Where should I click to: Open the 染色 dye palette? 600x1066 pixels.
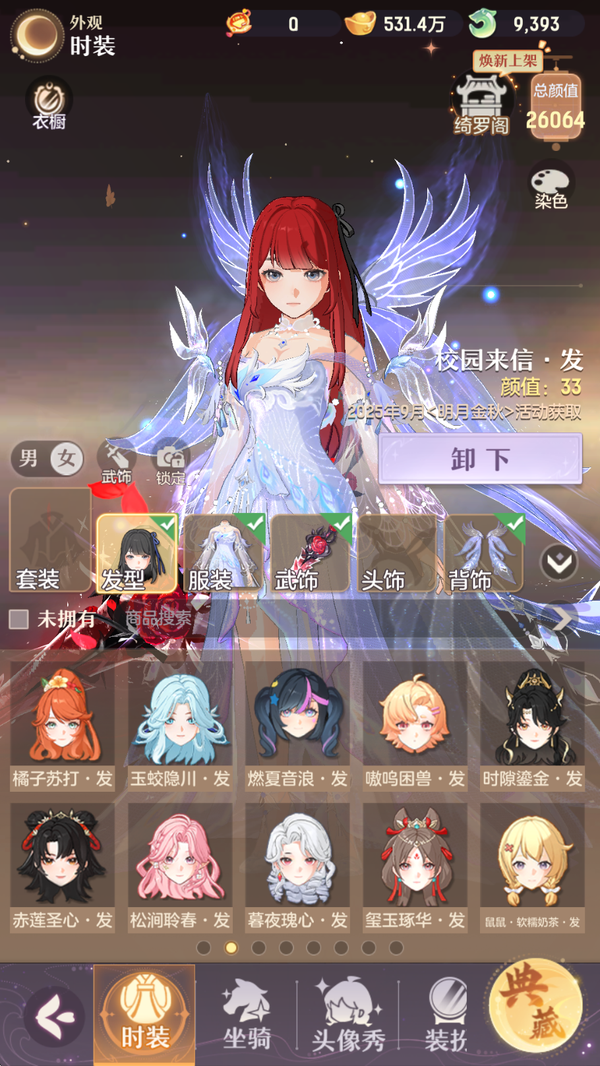550,185
